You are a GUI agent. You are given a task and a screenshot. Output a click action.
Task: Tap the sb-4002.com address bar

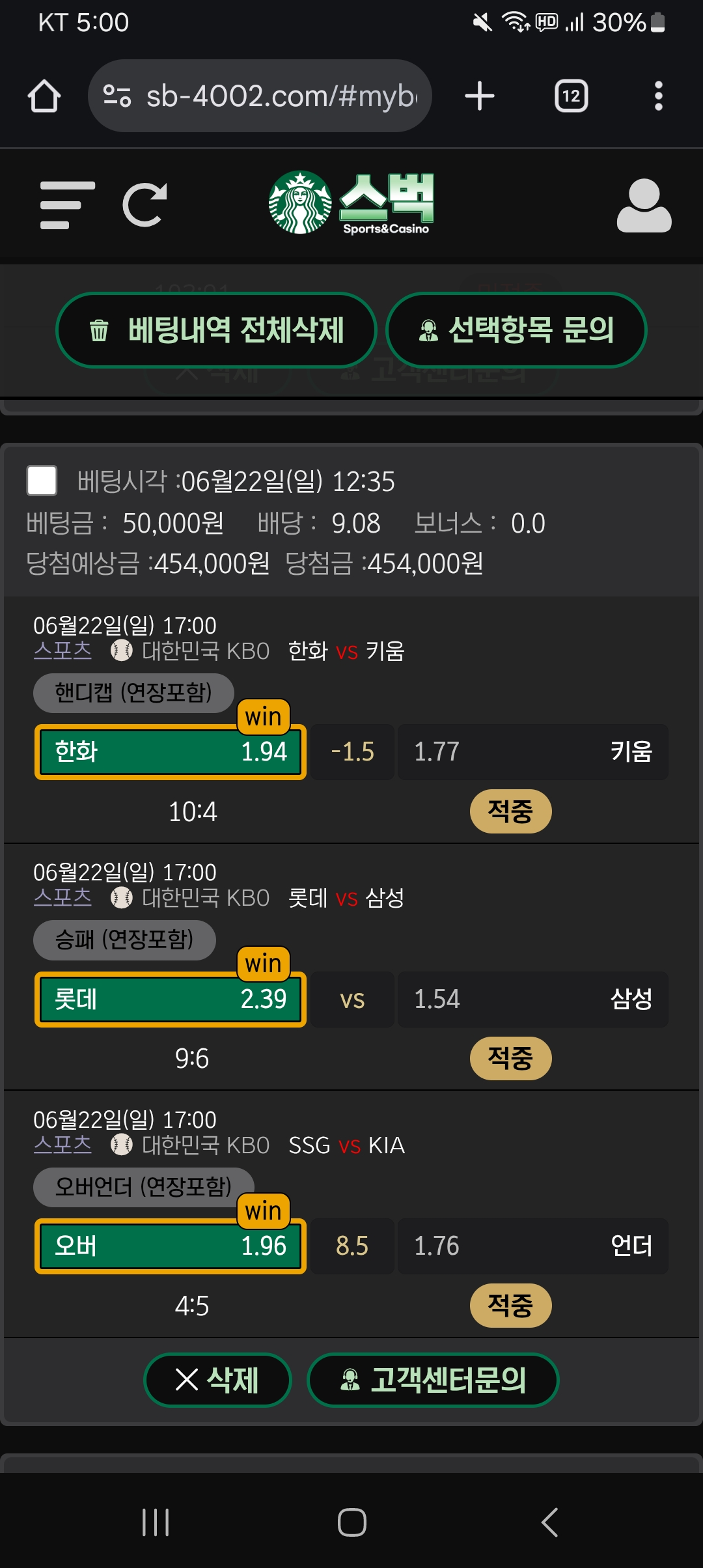coord(260,96)
